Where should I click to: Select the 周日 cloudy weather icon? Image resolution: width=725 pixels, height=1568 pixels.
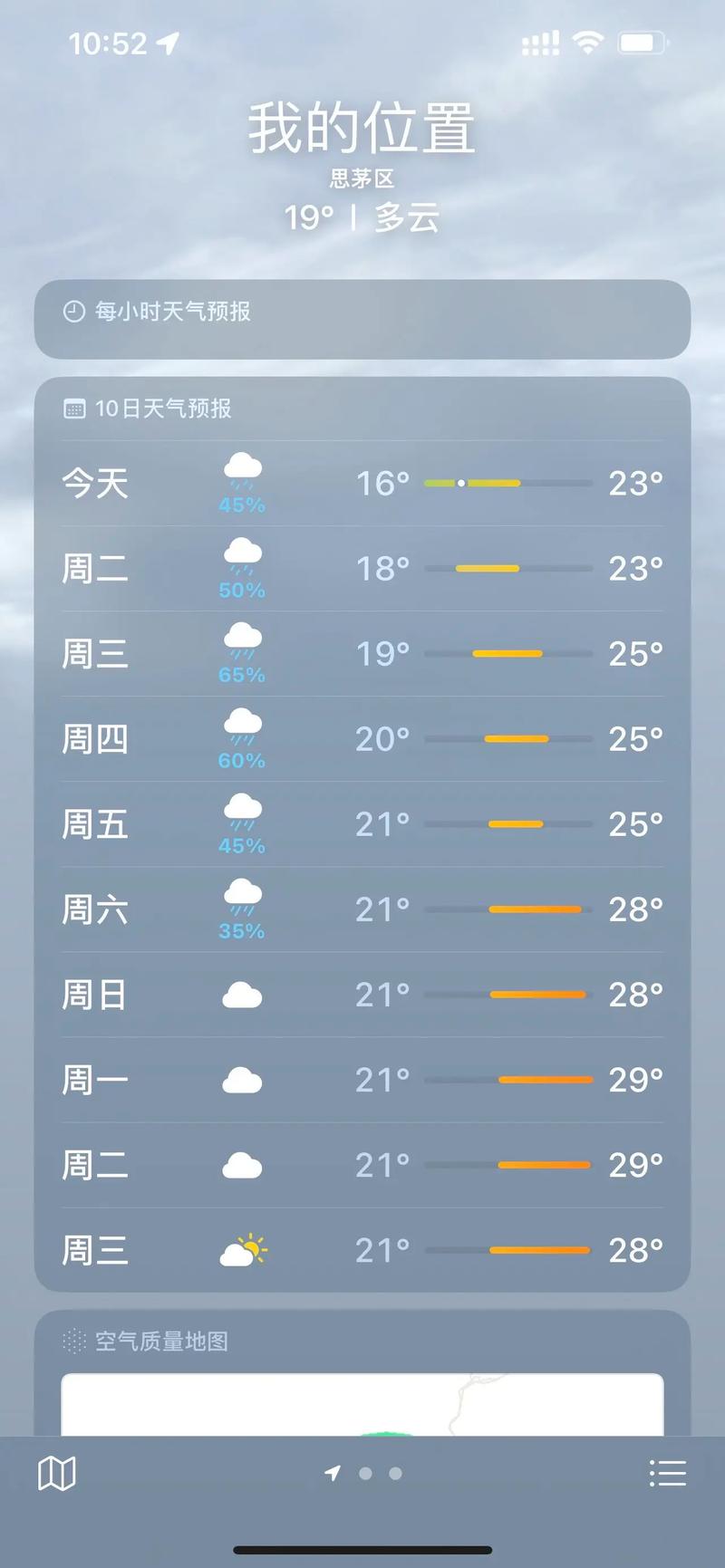(242, 994)
